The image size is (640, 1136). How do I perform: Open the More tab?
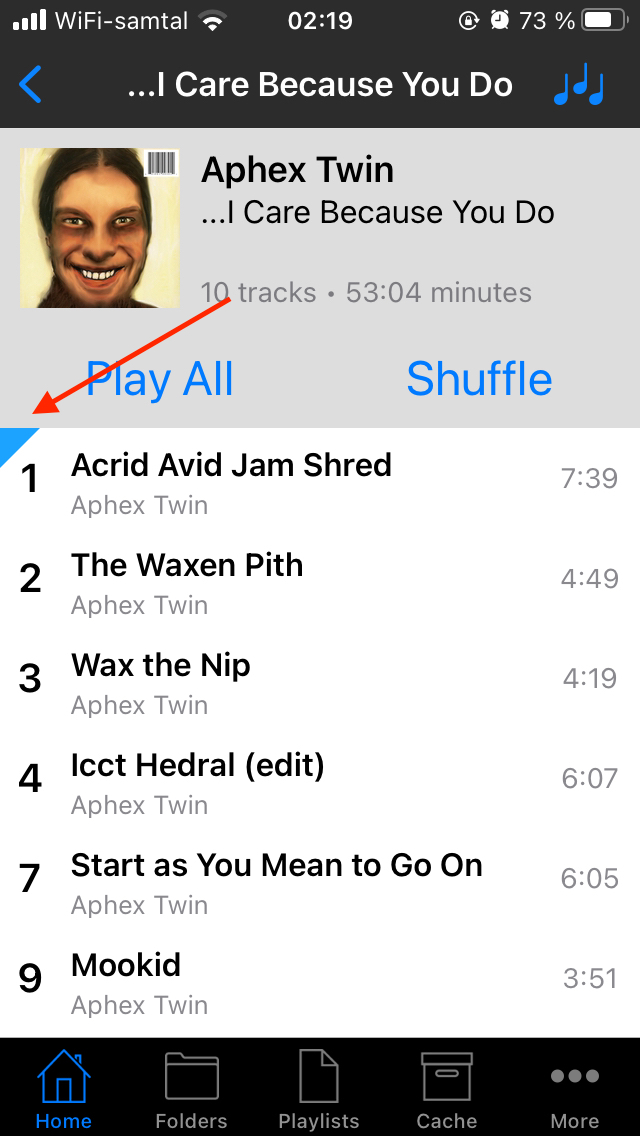coord(575,1090)
